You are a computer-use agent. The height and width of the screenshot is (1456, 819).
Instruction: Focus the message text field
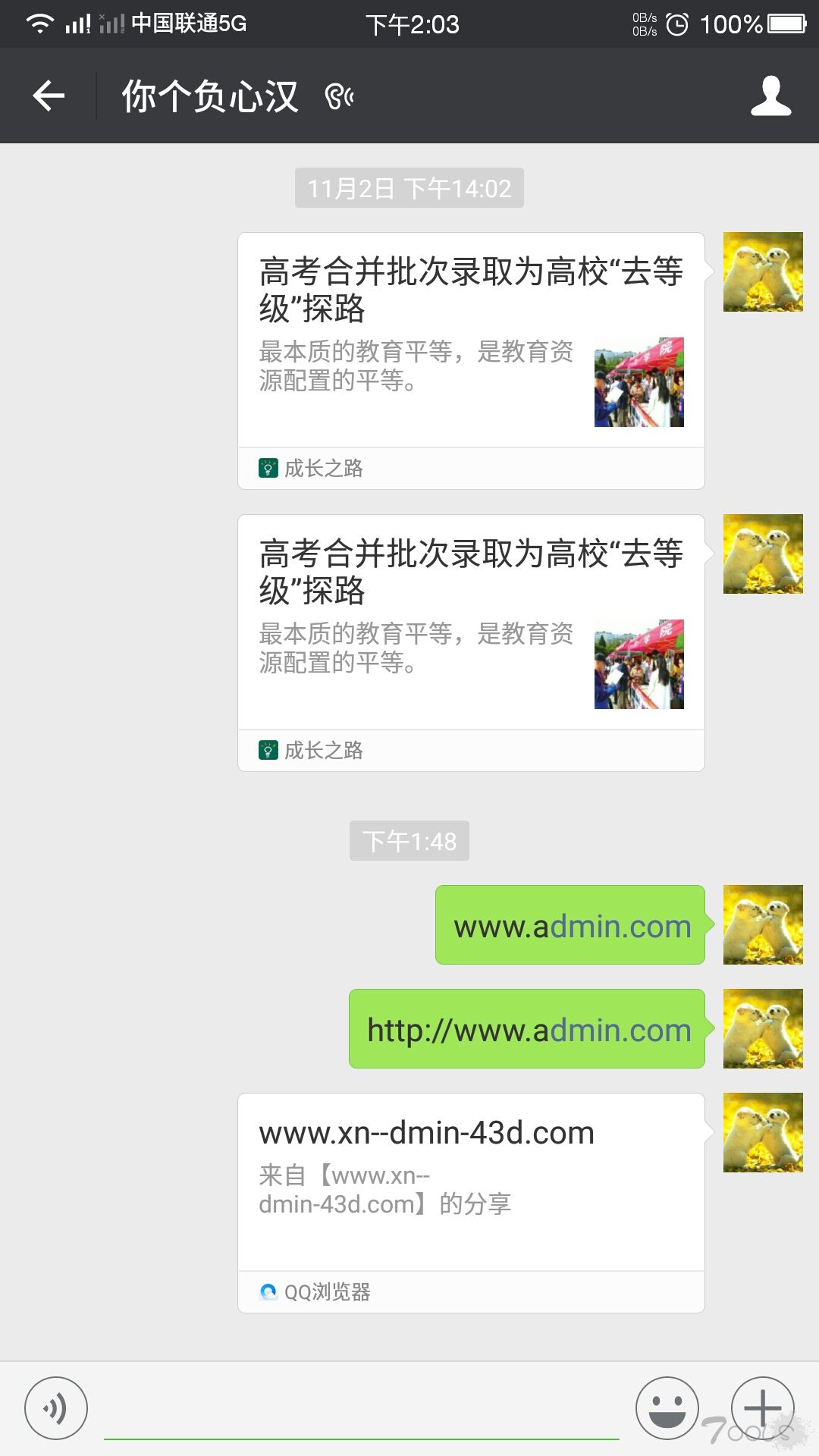(361, 1409)
